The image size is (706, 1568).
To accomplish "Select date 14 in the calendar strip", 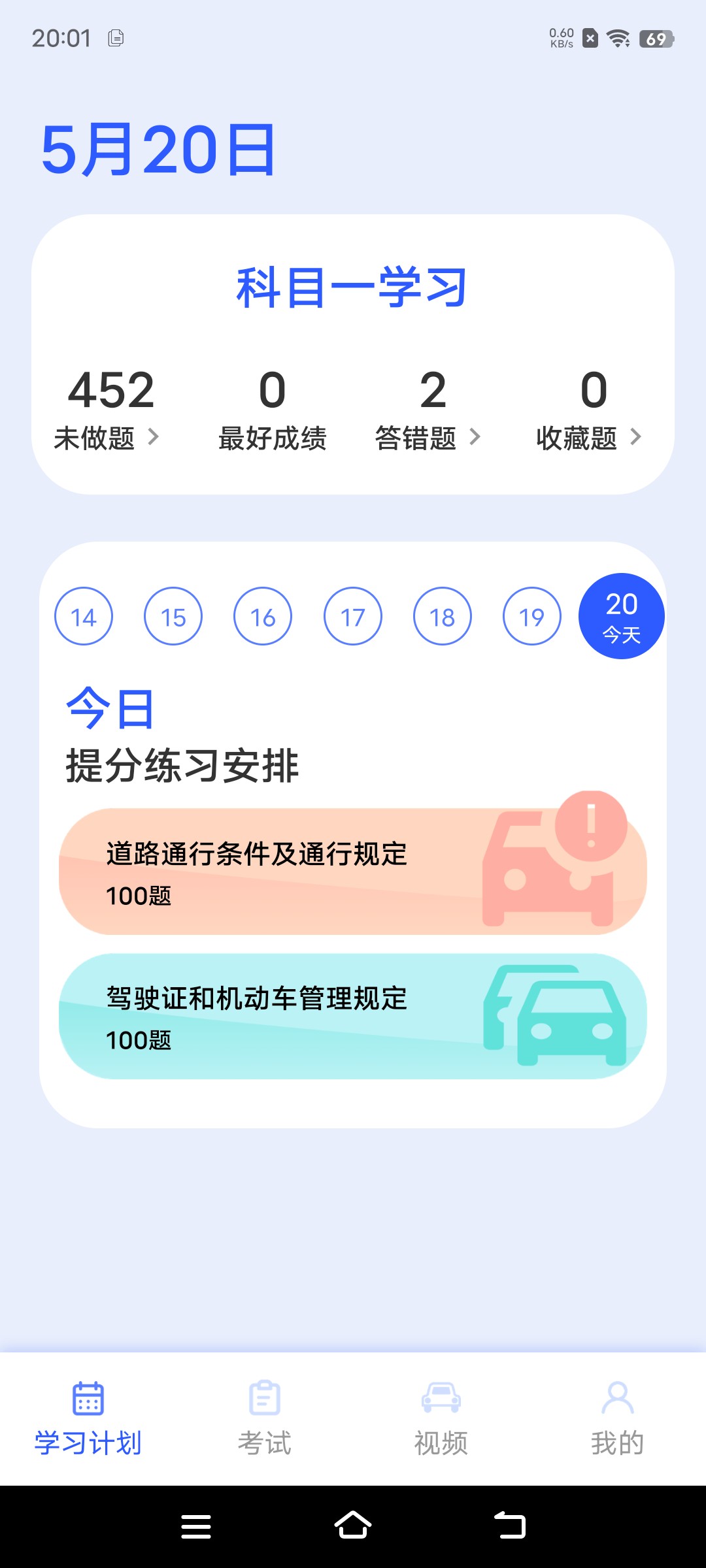I will (x=84, y=616).
